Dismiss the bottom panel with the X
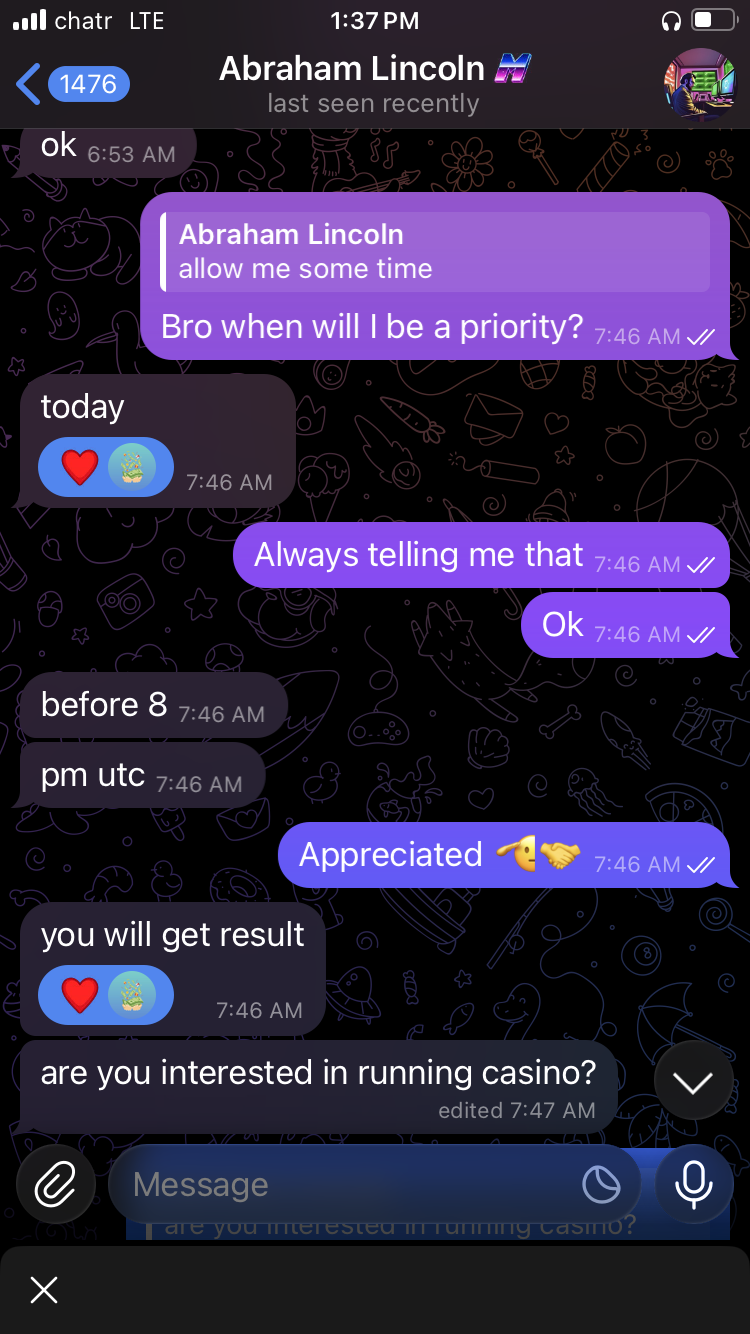 (44, 1290)
